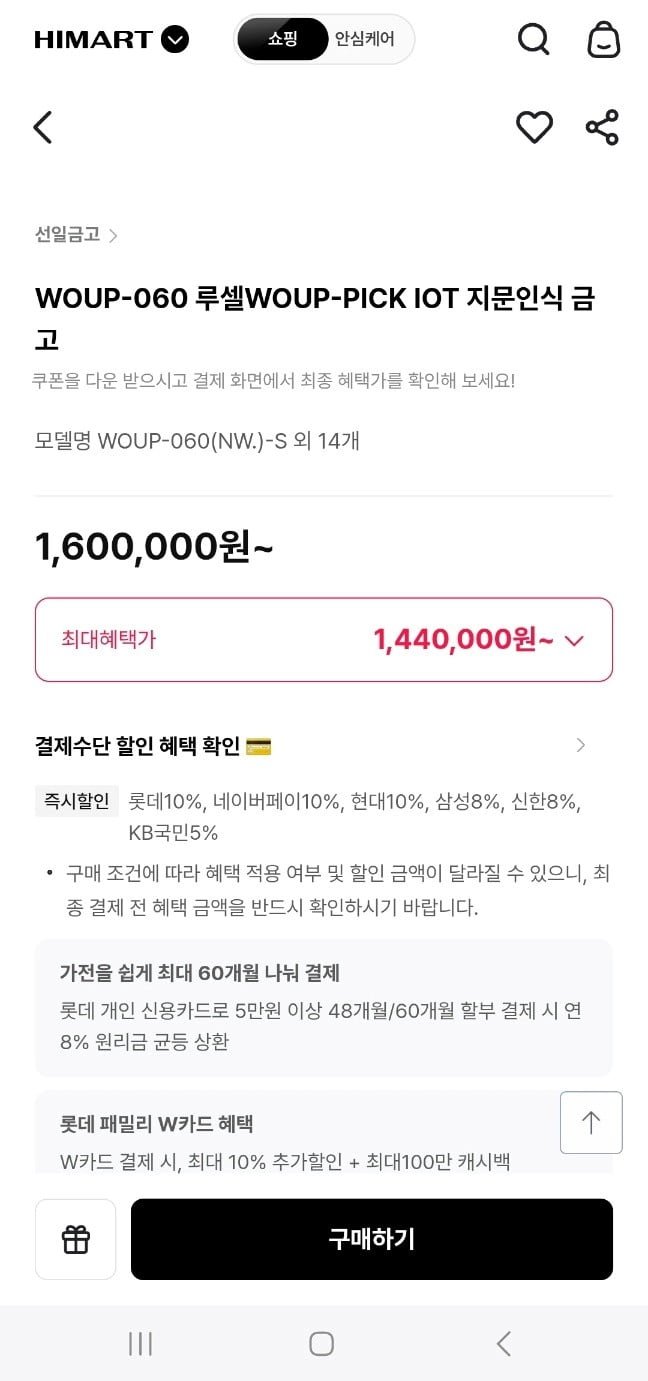Screen dimensions: 648x1381
Task: Jump back to top of page
Action: coord(591,1122)
